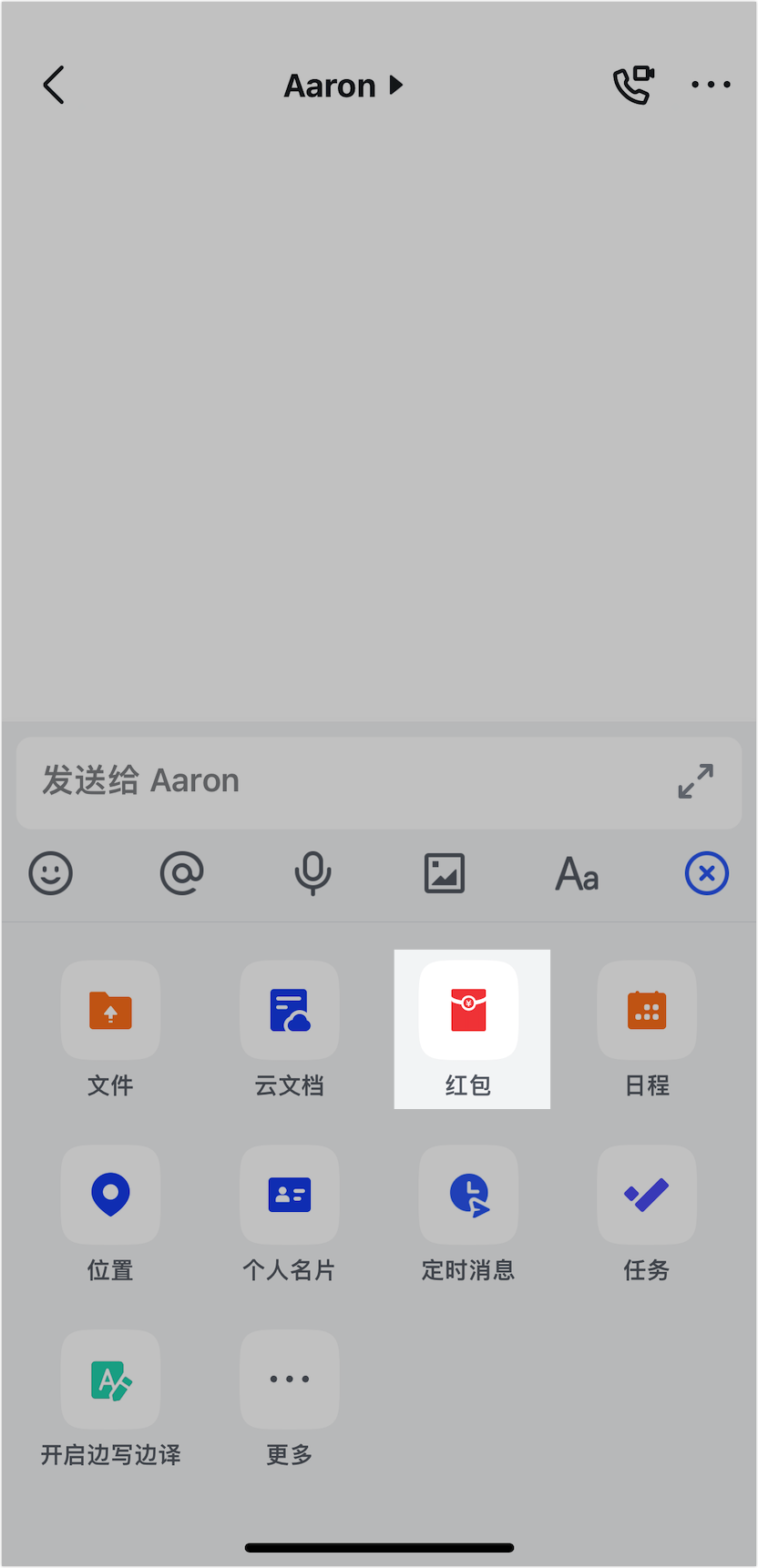Insert an @ mention
Image resolution: width=758 pixels, height=1568 pixels.
(x=181, y=874)
